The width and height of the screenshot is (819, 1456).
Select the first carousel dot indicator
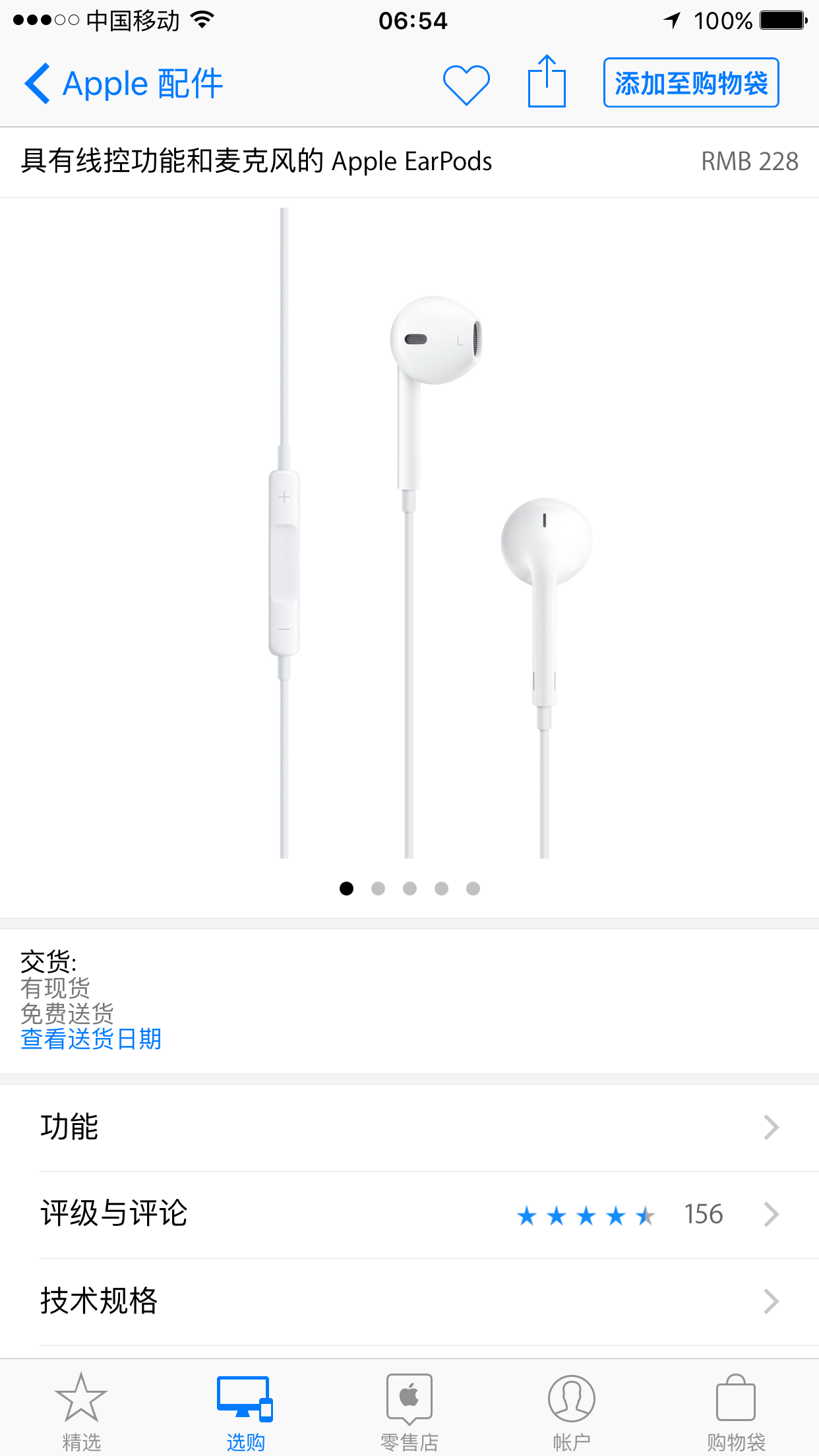coord(346,888)
